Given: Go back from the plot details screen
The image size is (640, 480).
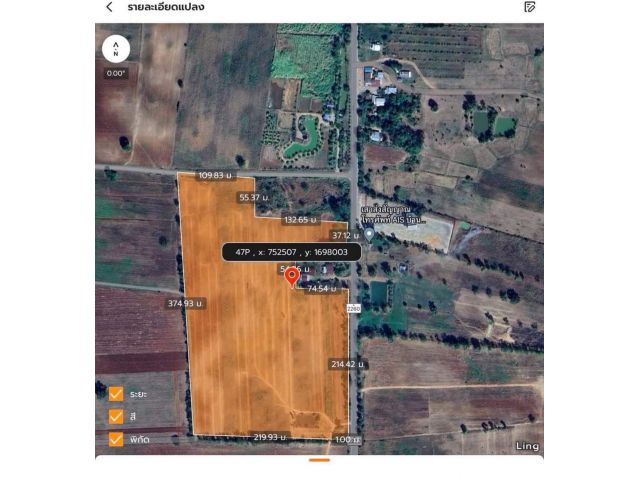Looking at the screenshot, I should tap(109, 7).
